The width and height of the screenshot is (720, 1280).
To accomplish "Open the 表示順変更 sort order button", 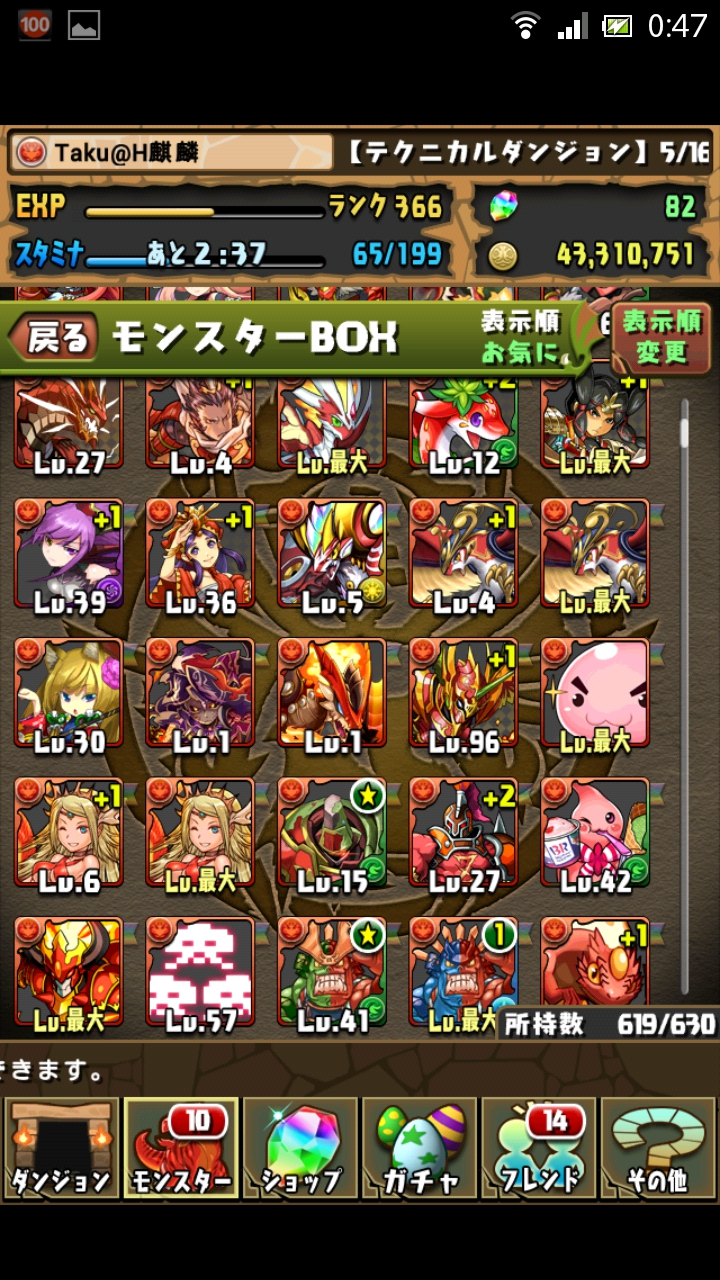I will [x=661, y=337].
